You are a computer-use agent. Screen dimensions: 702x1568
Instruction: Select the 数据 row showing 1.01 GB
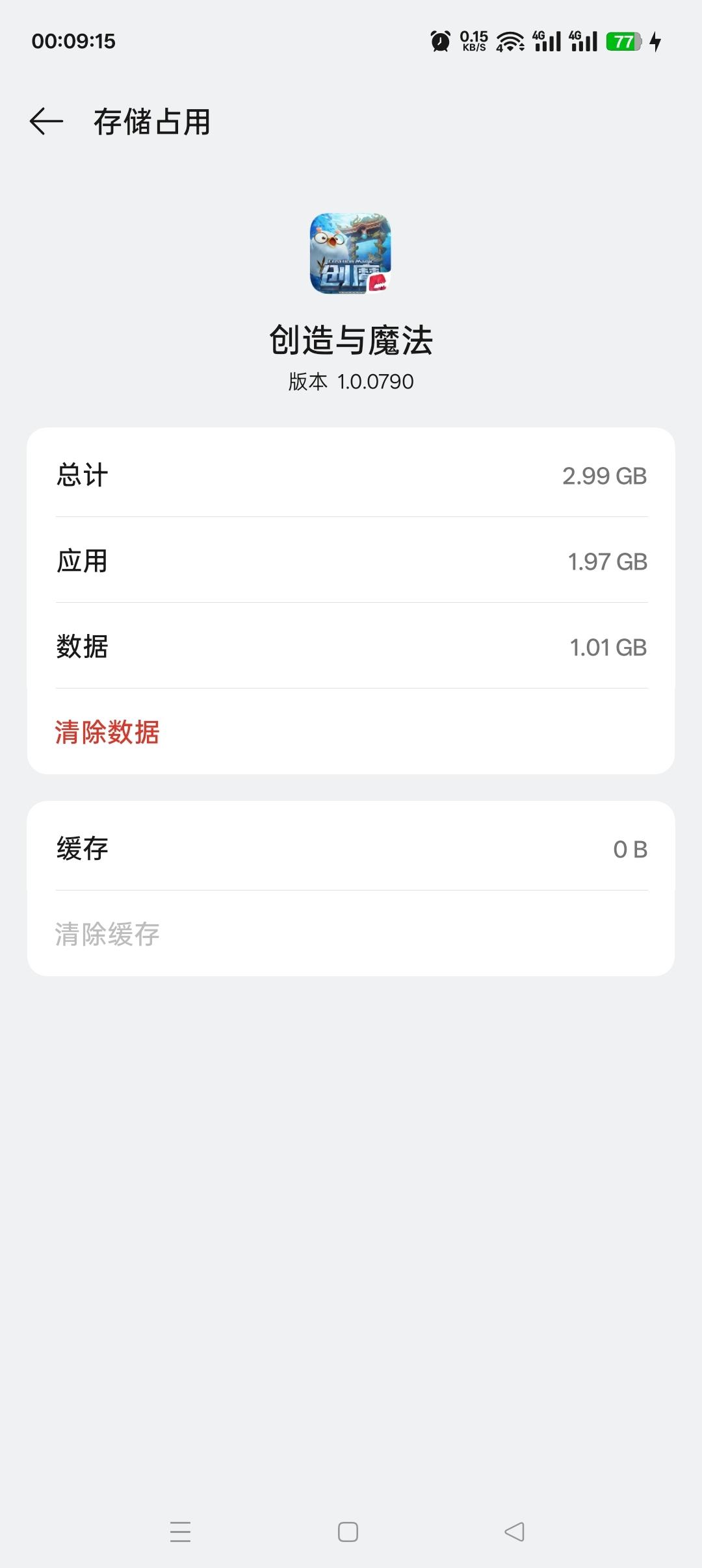351,646
